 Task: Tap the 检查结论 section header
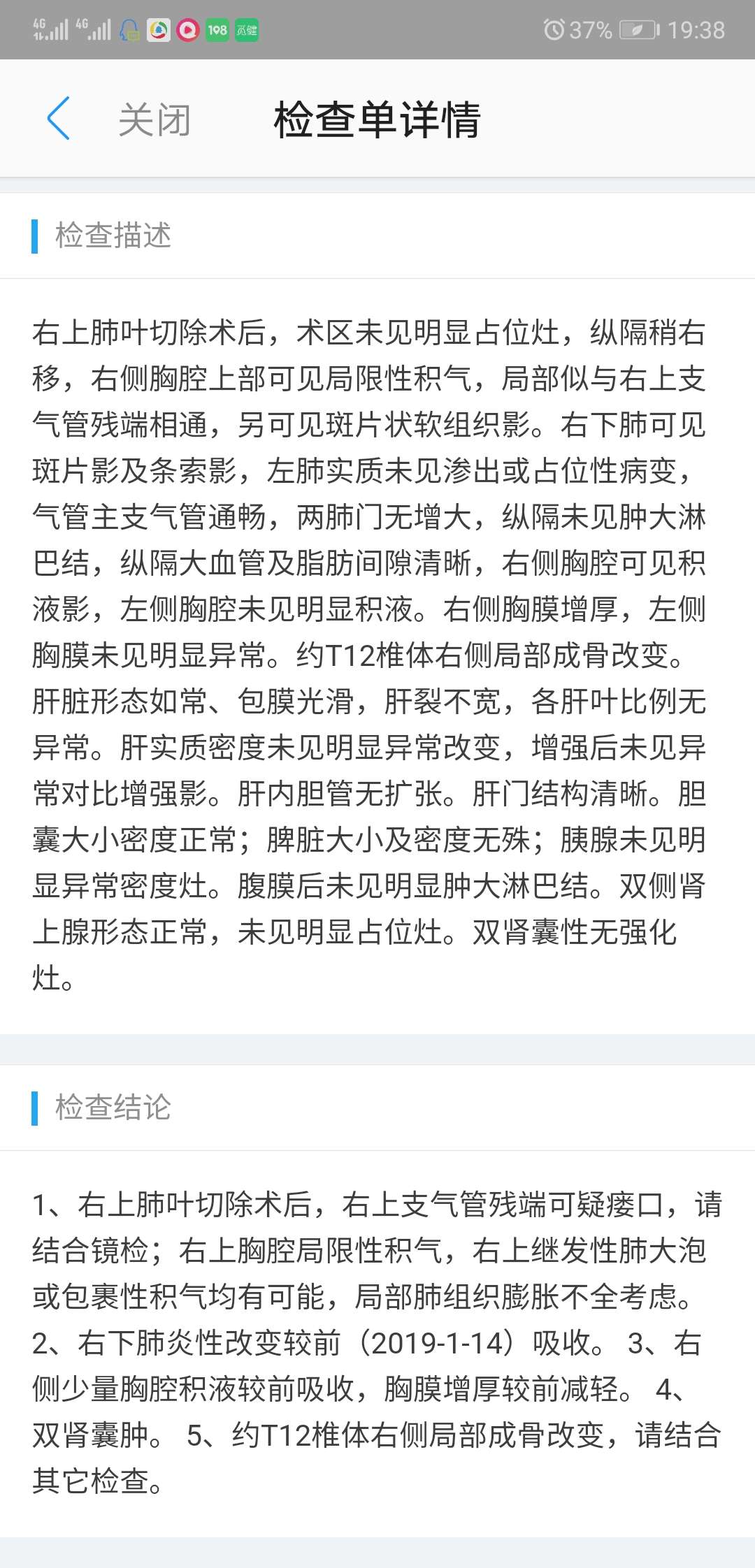click(112, 1108)
